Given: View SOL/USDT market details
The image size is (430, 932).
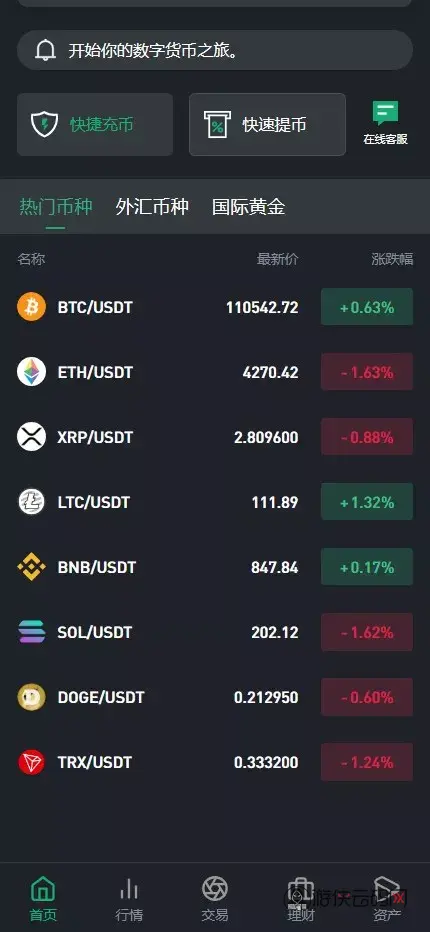Looking at the screenshot, I should [x=215, y=632].
